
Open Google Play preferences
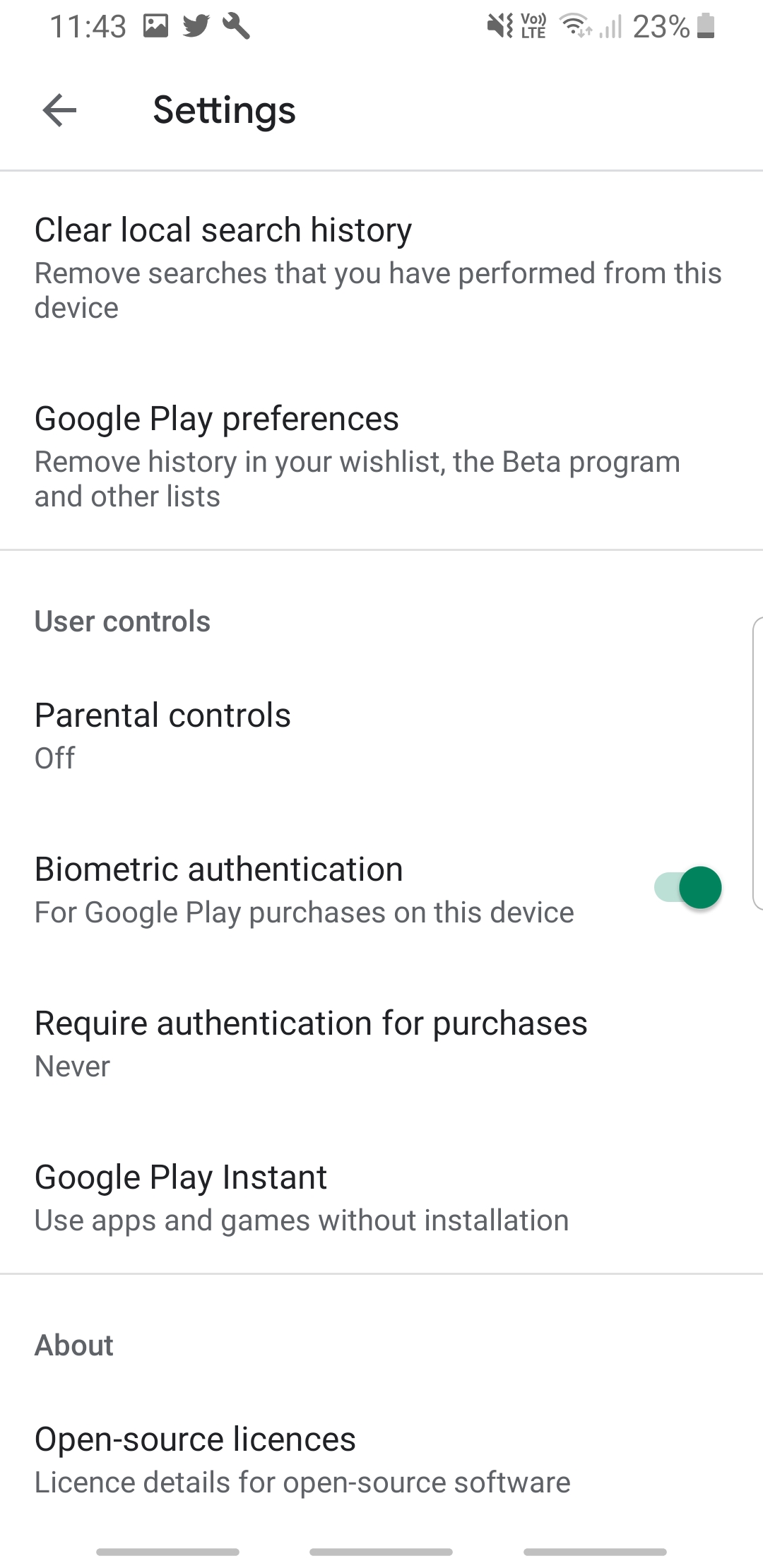click(381, 456)
